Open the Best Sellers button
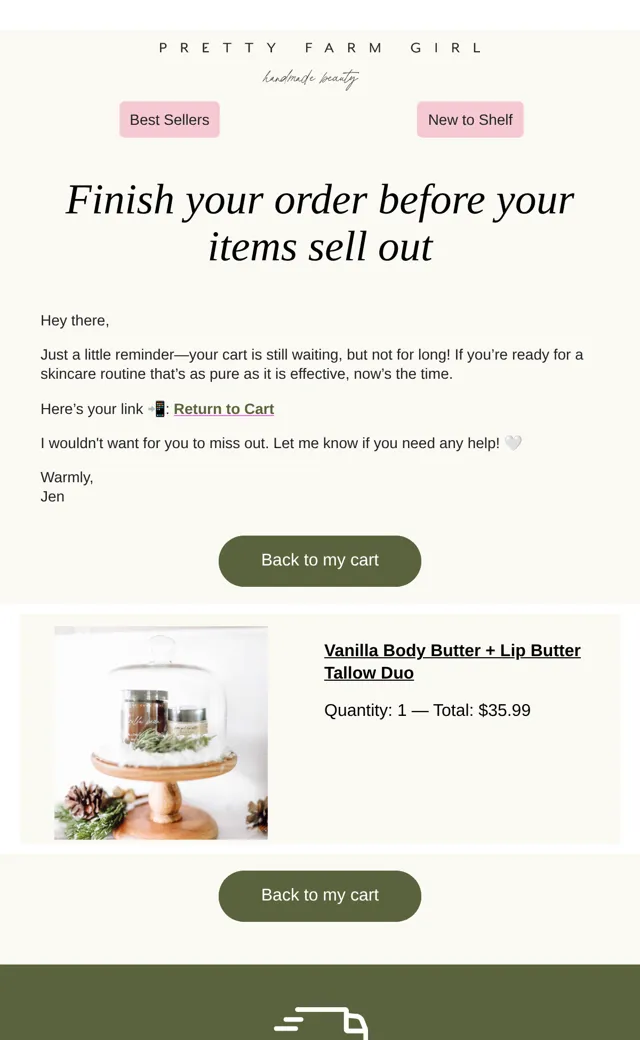 tap(169, 119)
